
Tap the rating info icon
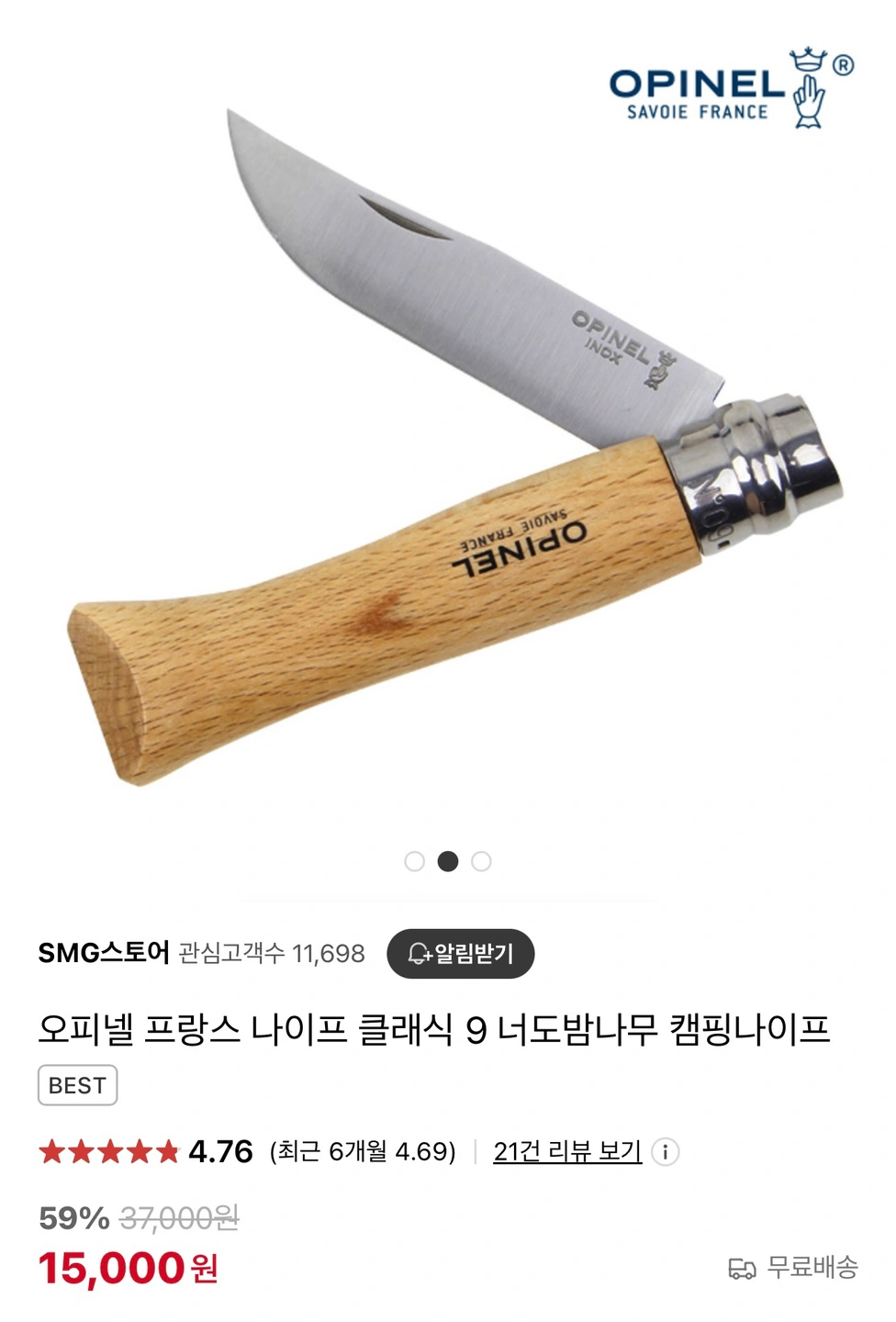[665, 1151]
